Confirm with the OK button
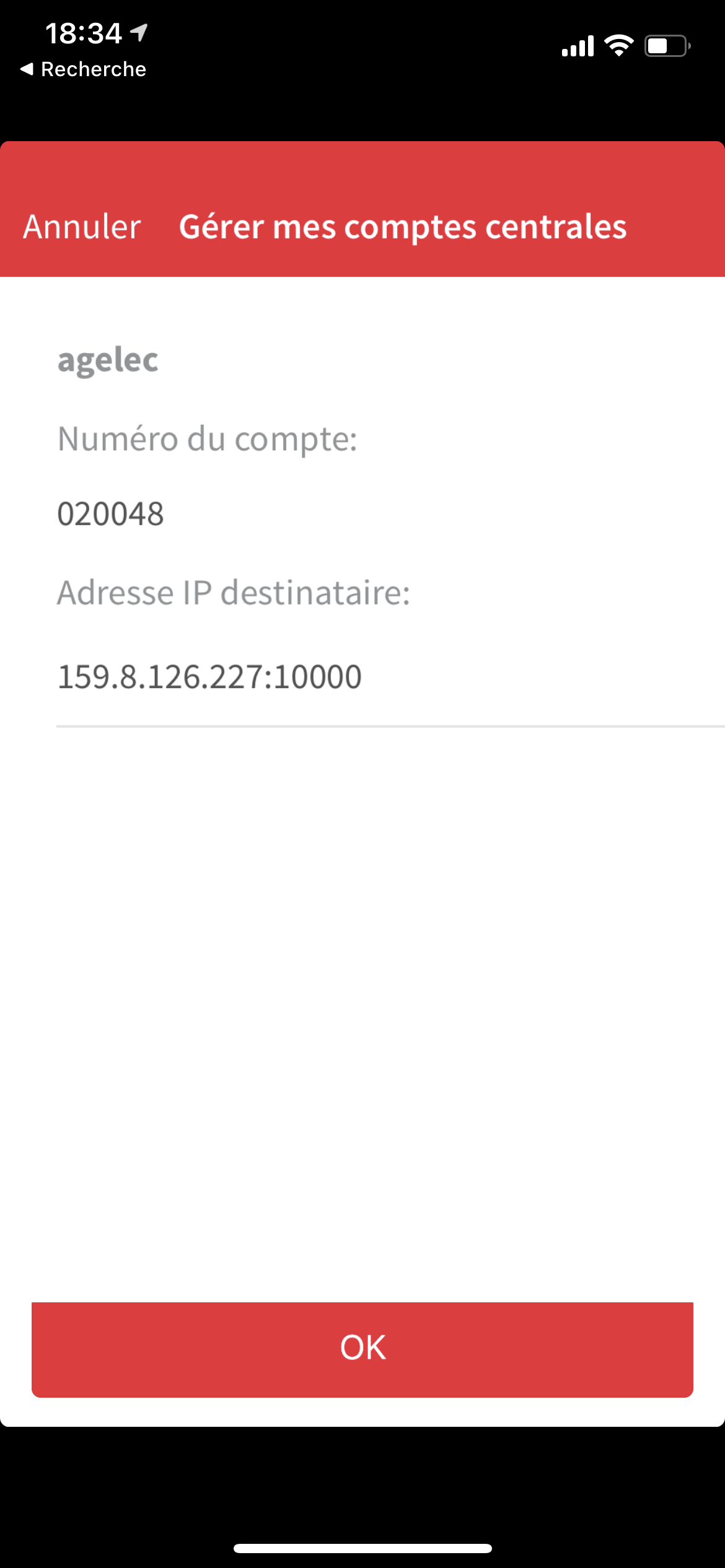Image resolution: width=725 pixels, height=1568 pixels. pyautogui.click(x=362, y=1349)
